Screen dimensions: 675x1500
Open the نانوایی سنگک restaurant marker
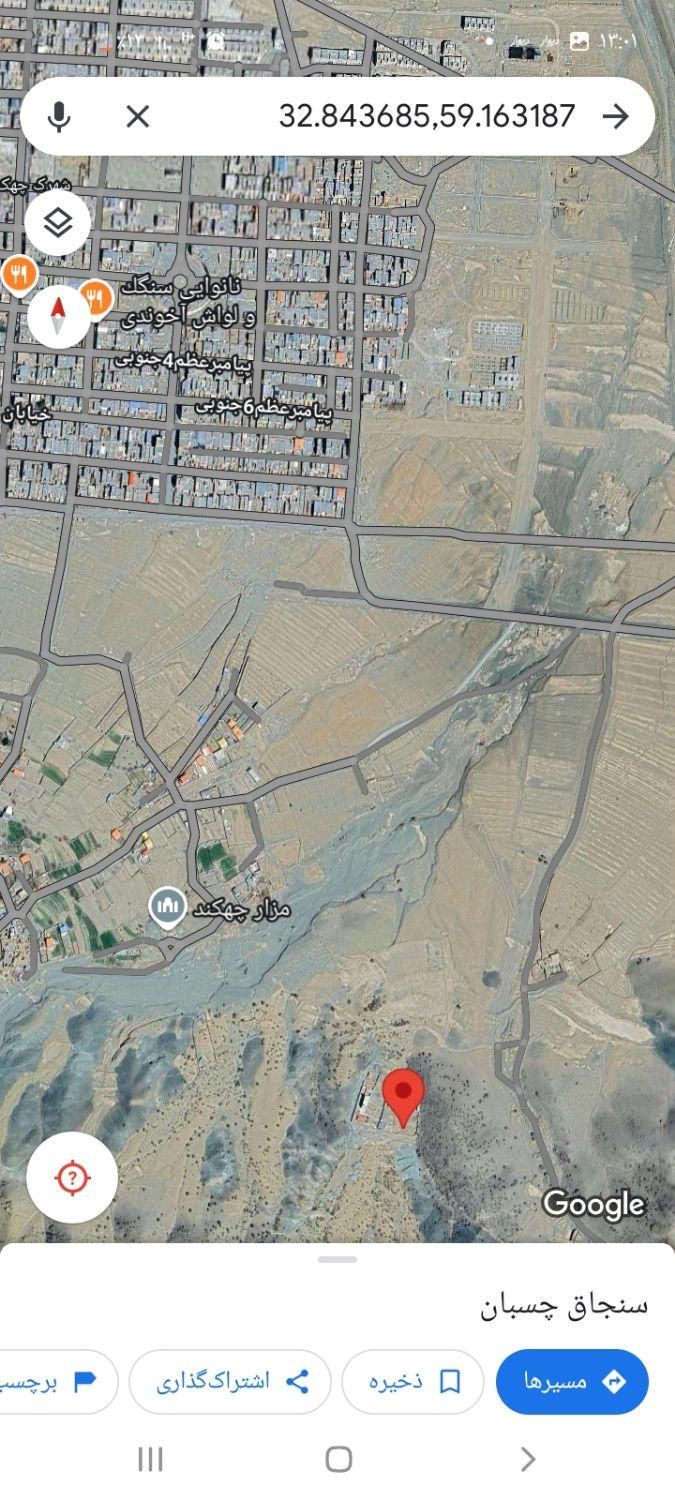click(x=95, y=296)
